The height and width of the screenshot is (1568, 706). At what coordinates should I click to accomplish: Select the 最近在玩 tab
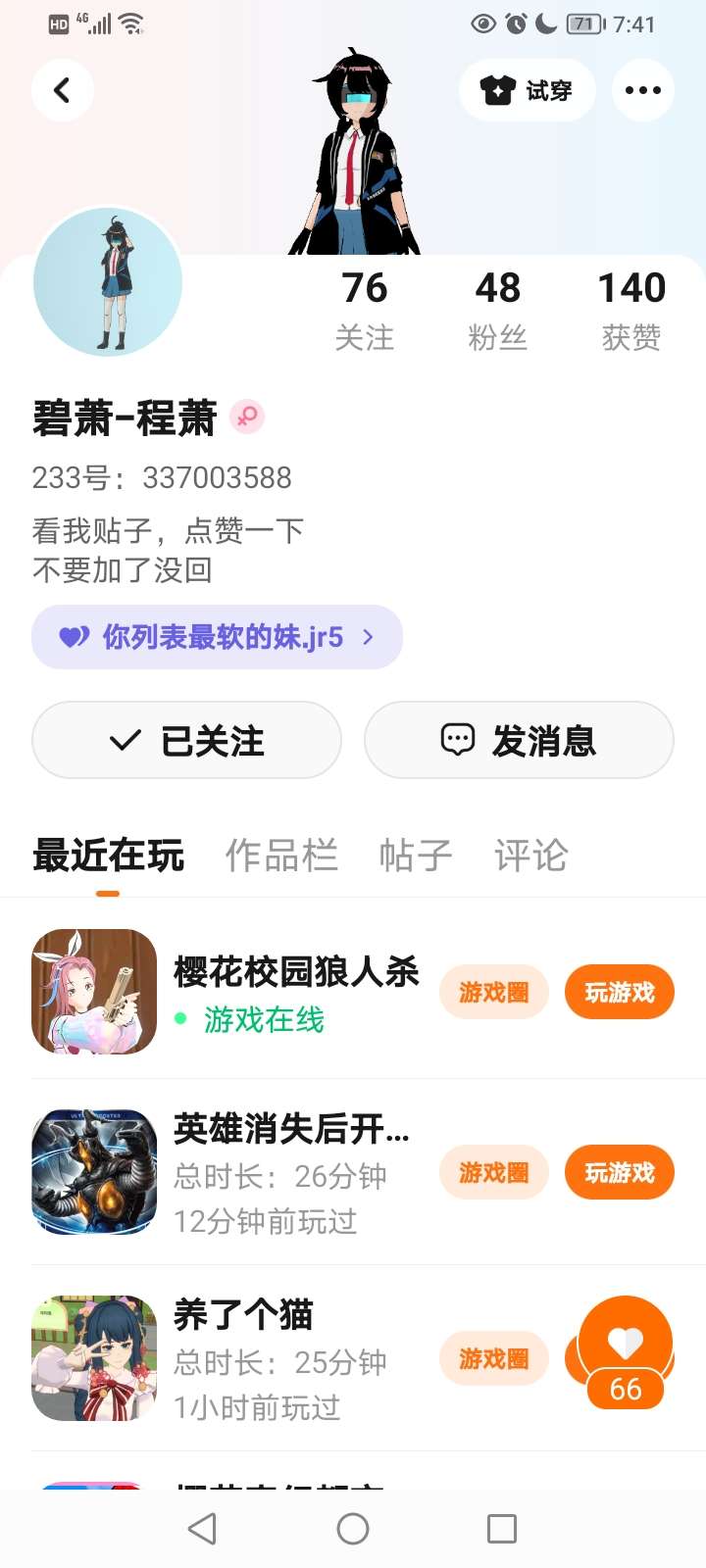coord(108,856)
